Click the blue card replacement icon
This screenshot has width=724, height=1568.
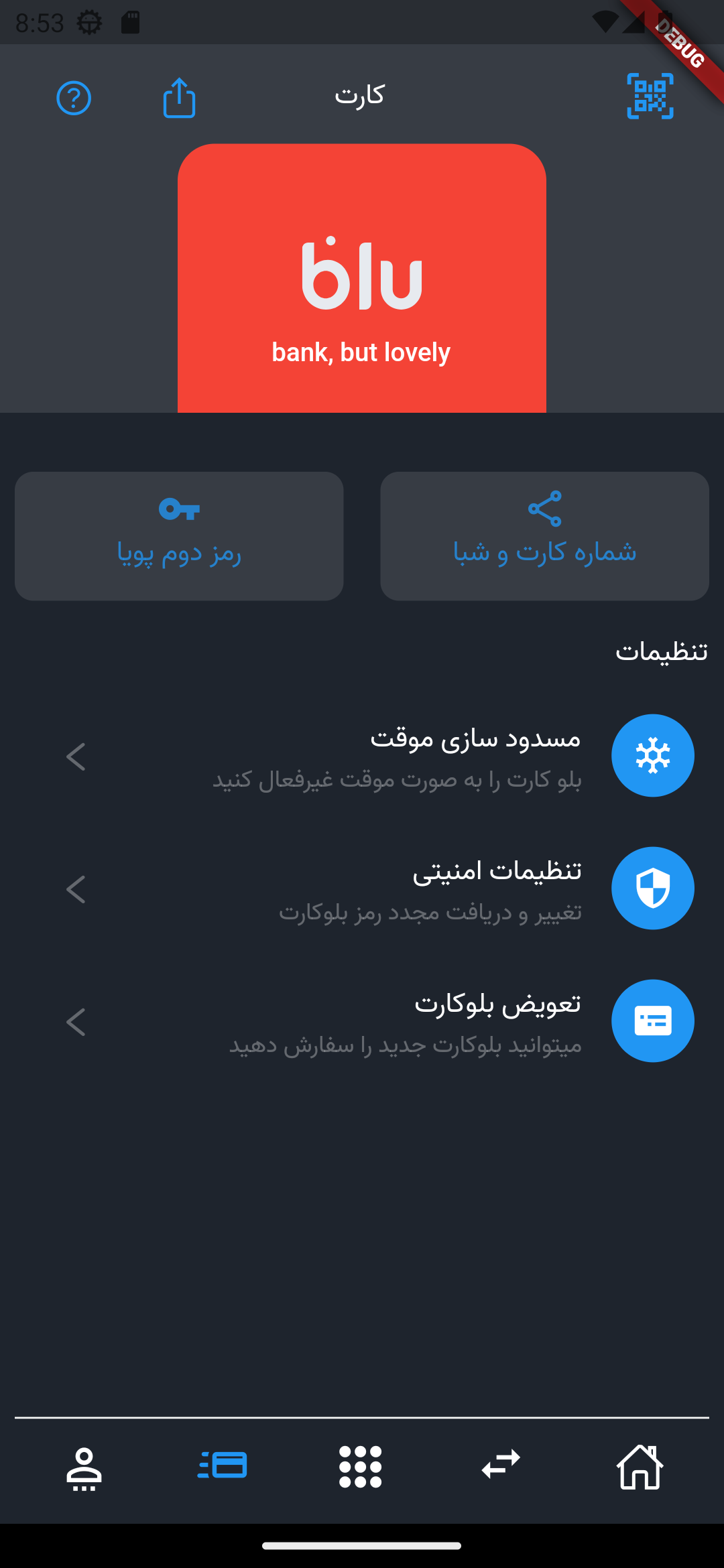point(652,1021)
